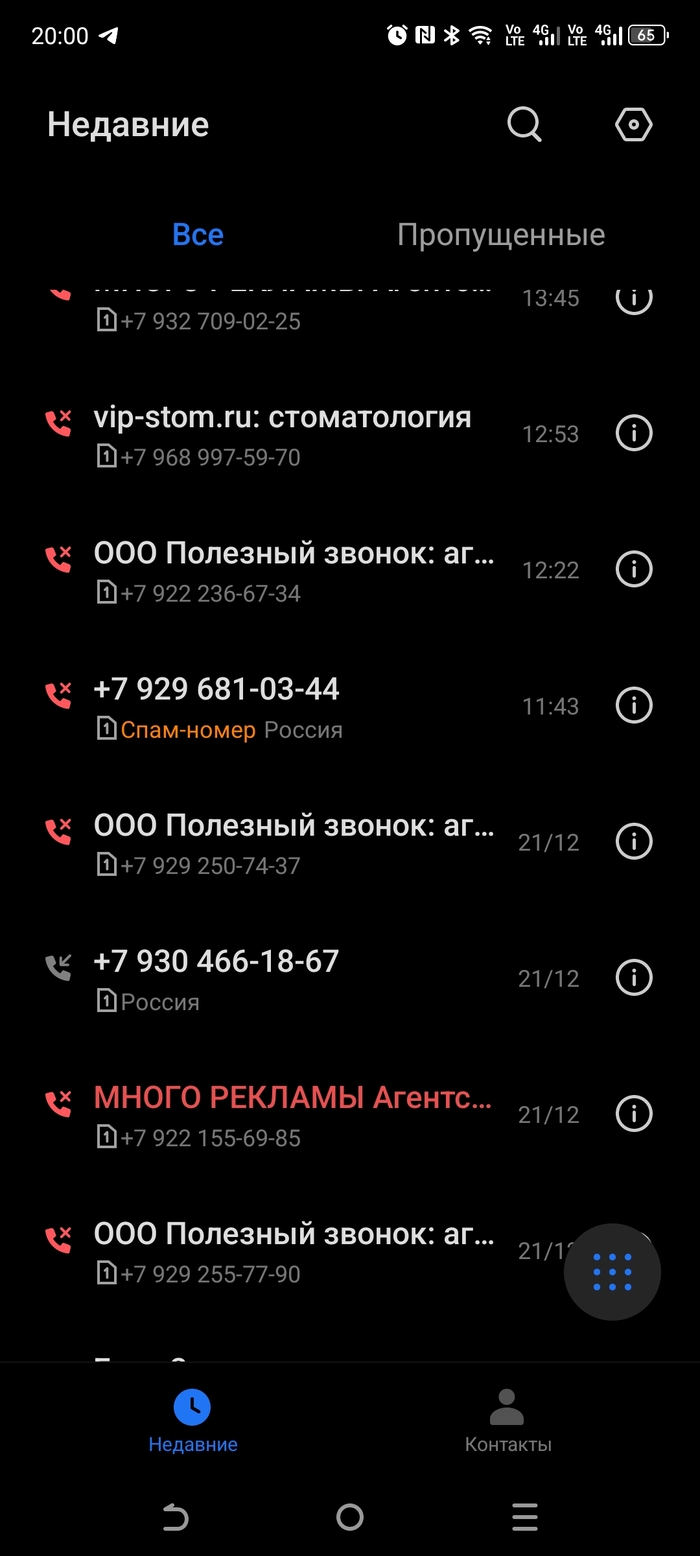Image resolution: width=700 pixels, height=1556 pixels.
Task: Open info for +7 922 155-69-85 call
Action: coord(633,1113)
